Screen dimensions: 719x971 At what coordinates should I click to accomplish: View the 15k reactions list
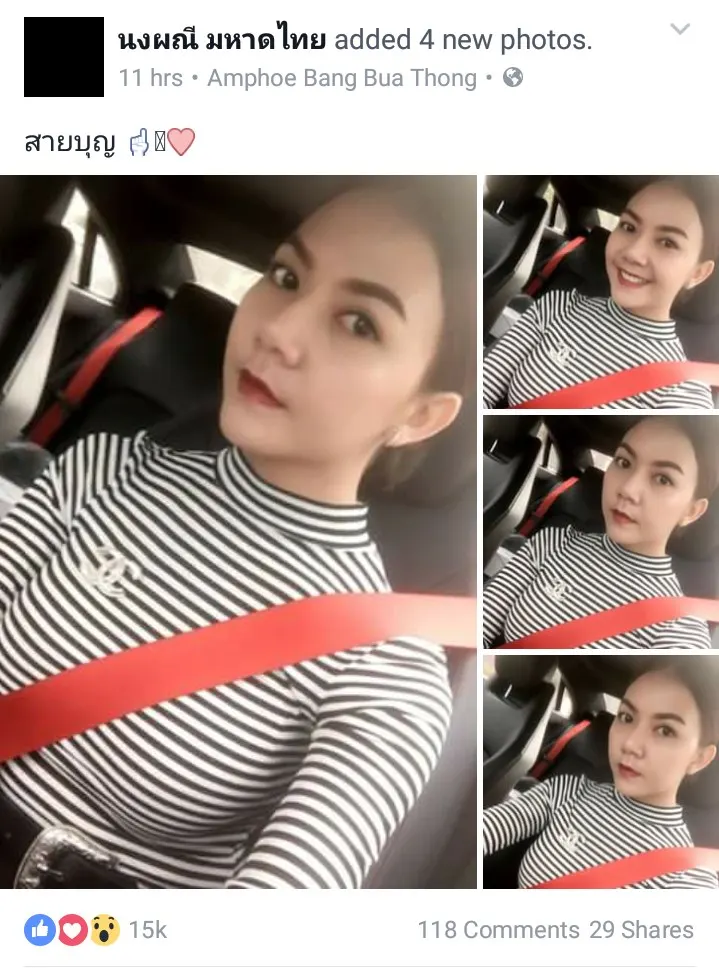(x=95, y=930)
